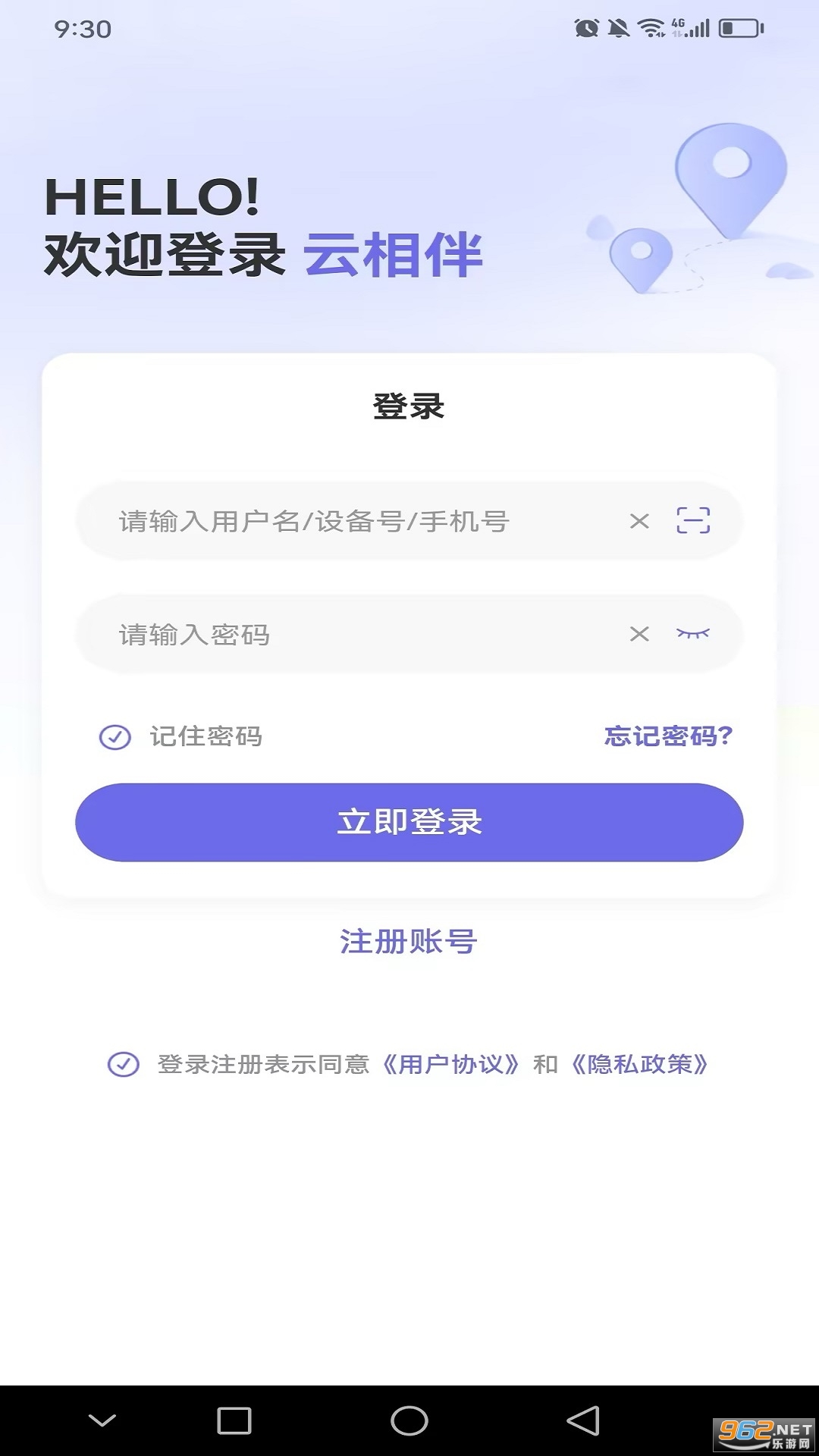Tap the scan icon in the username field

click(692, 521)
